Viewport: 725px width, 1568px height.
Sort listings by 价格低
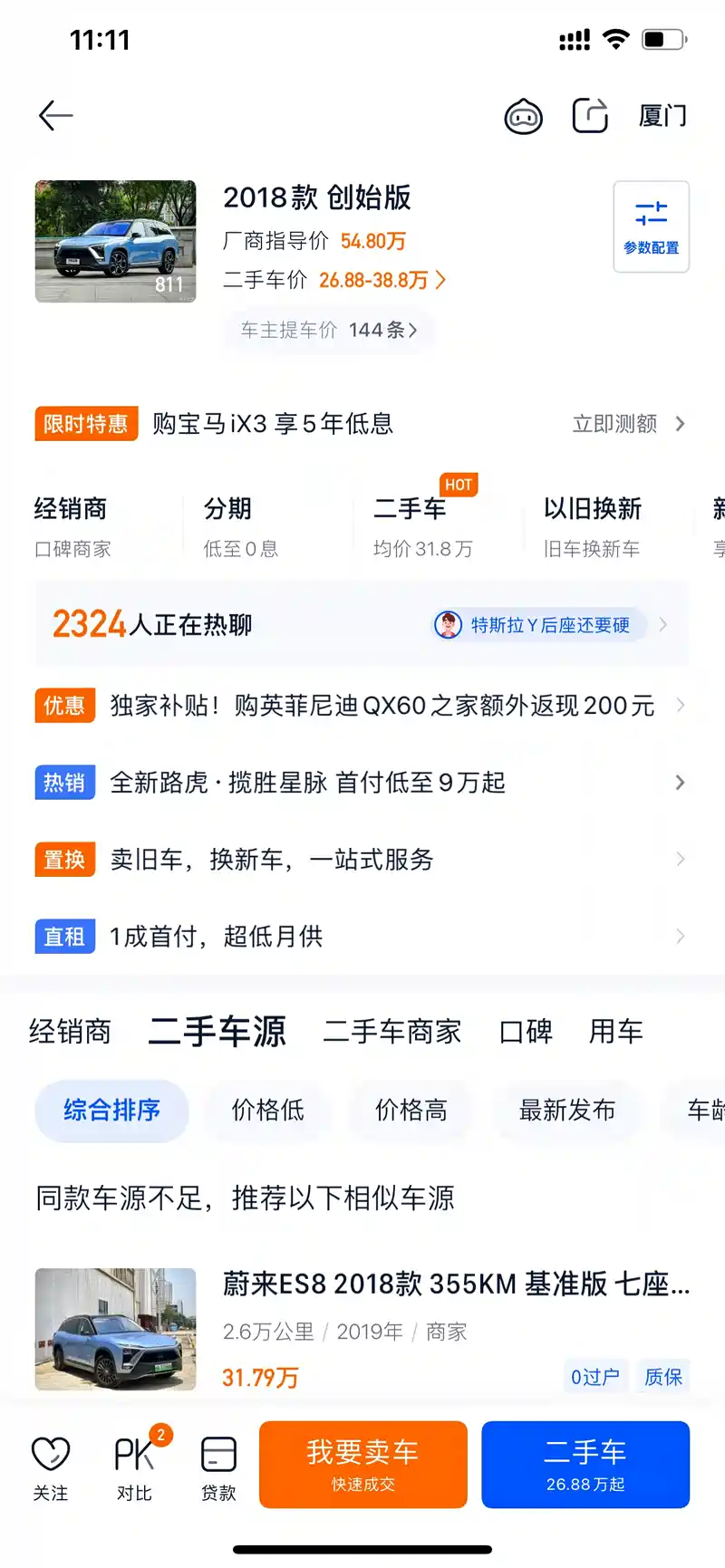(x=267, y=1111)
